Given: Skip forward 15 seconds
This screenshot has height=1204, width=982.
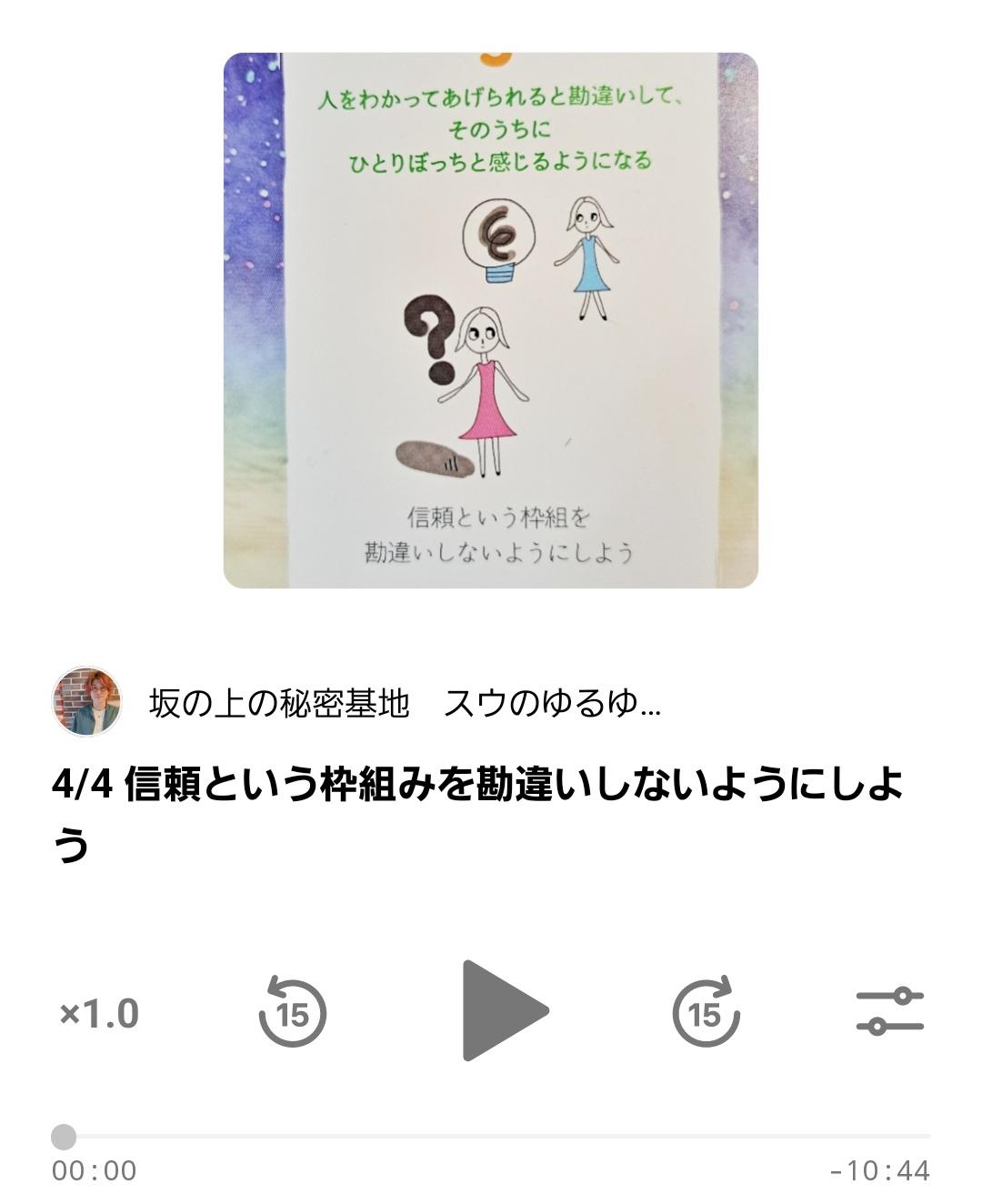Looking at the screenshot, I should [x=706, y=1012].
